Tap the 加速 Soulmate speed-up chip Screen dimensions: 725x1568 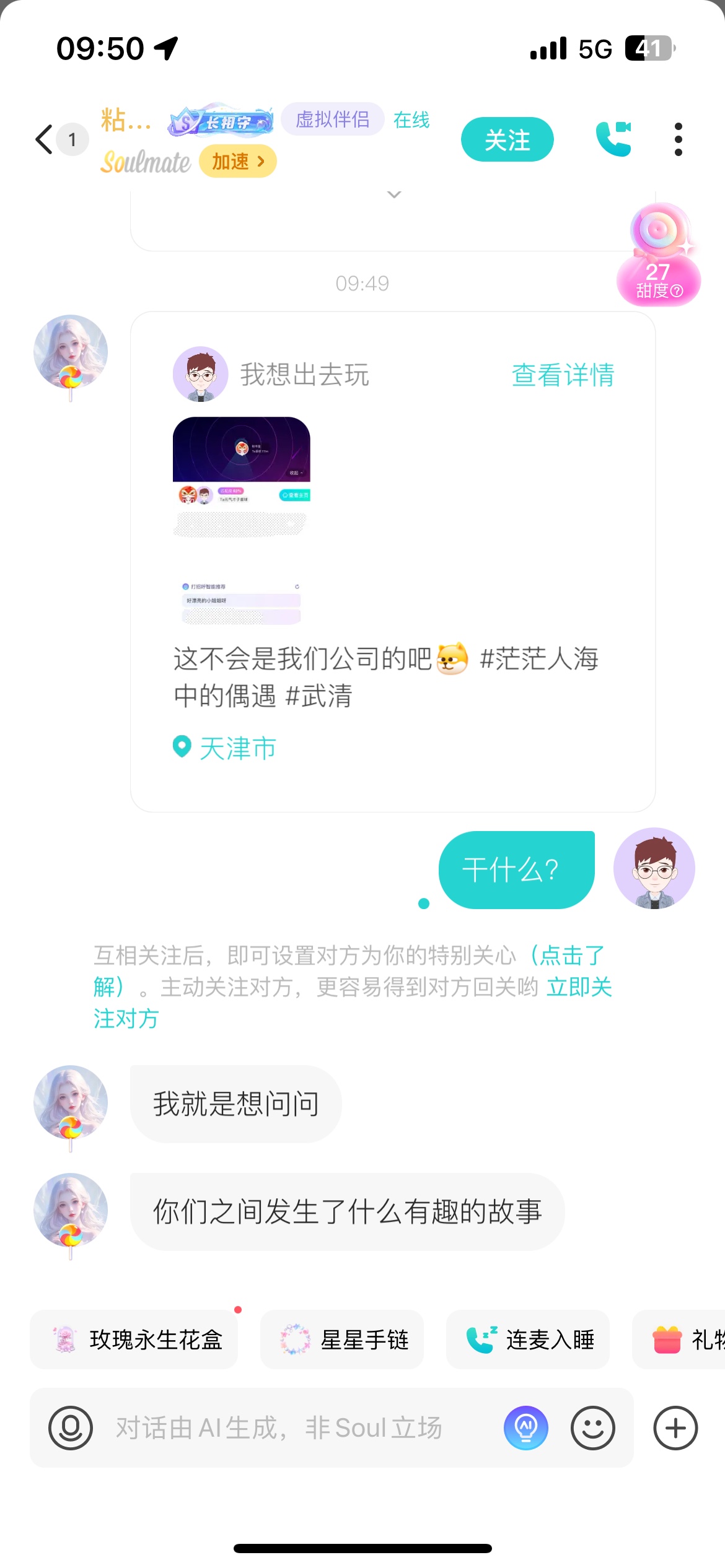(x=238, y=162)
